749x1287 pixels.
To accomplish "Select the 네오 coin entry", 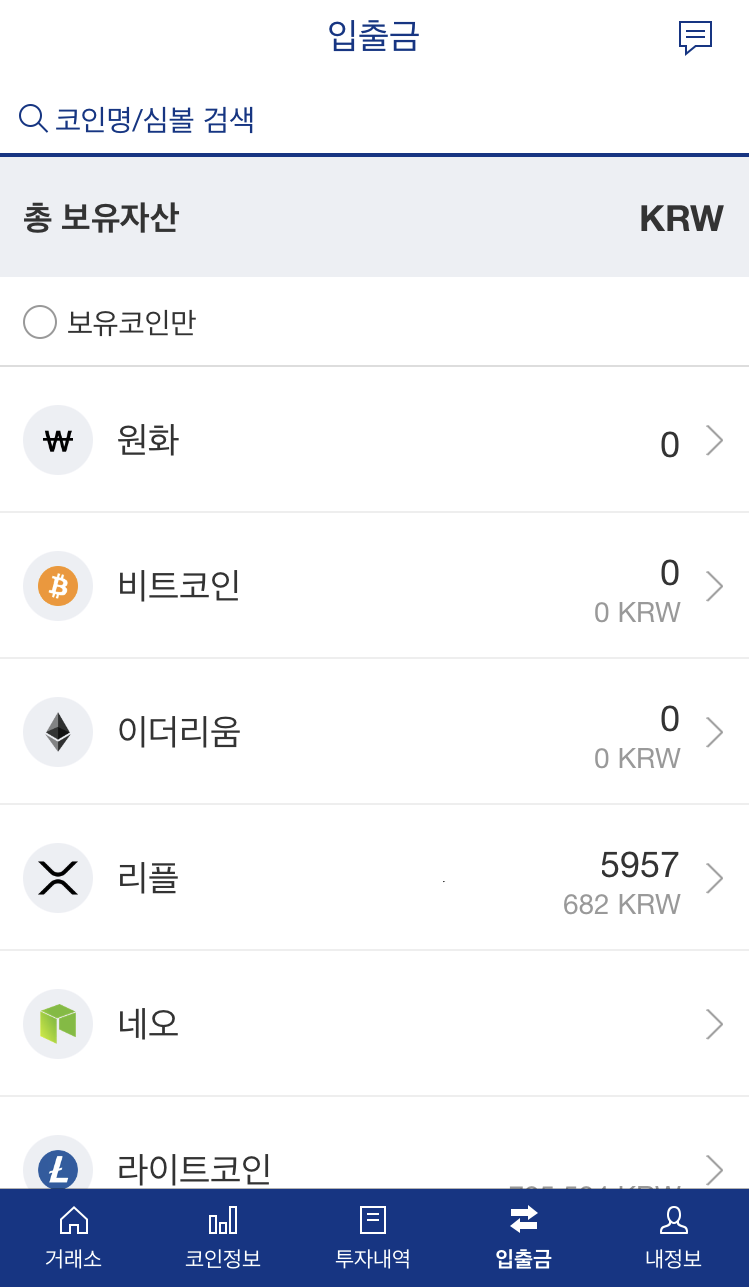I will click(x=374, y=1024).
